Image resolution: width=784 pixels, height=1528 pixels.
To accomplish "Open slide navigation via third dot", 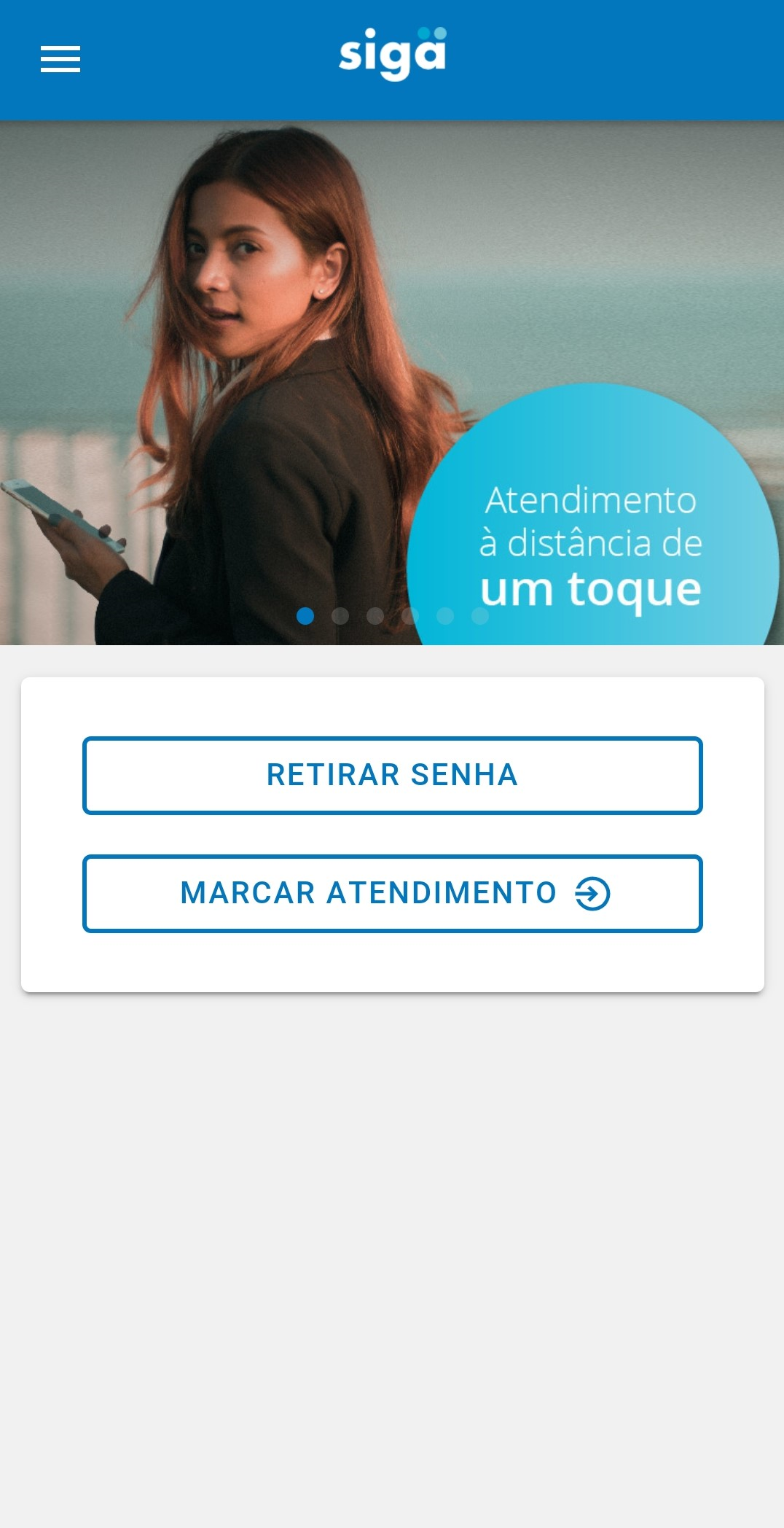I will pos(375,616).
